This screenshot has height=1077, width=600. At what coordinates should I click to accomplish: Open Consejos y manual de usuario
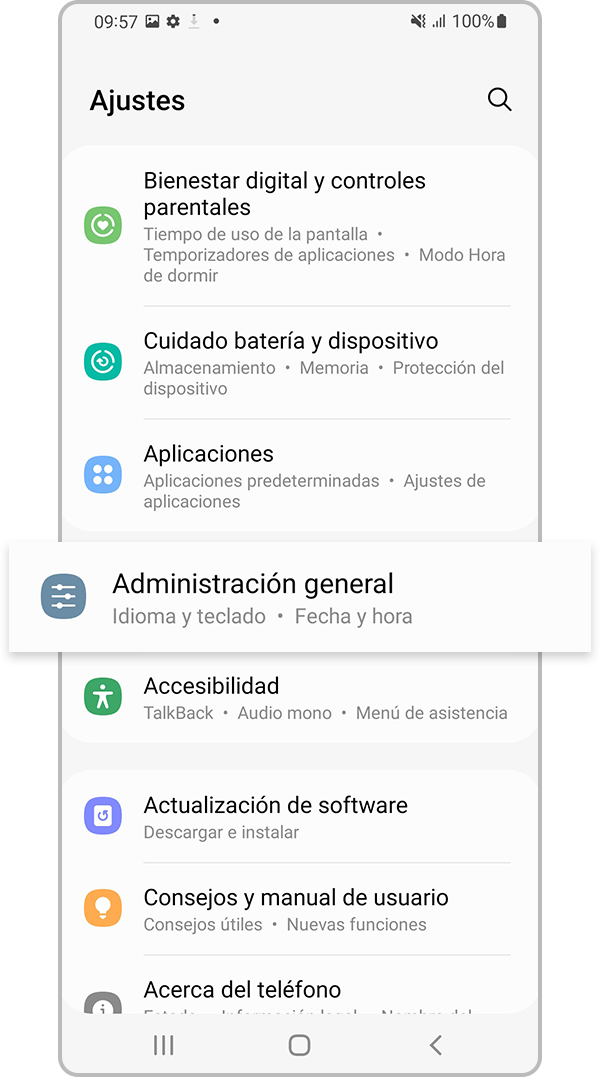click(300, 908)
